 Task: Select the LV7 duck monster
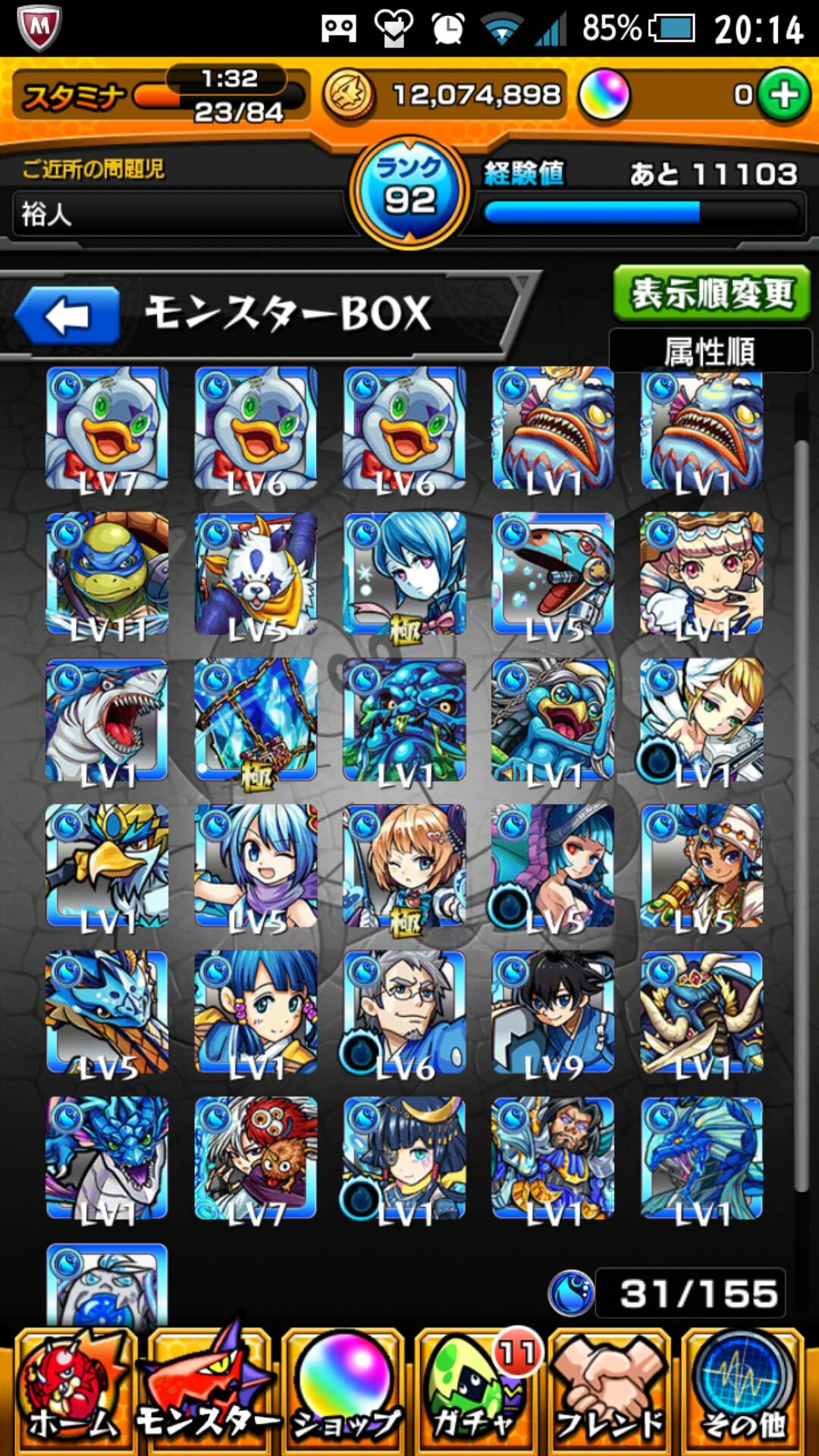(107, 429)
